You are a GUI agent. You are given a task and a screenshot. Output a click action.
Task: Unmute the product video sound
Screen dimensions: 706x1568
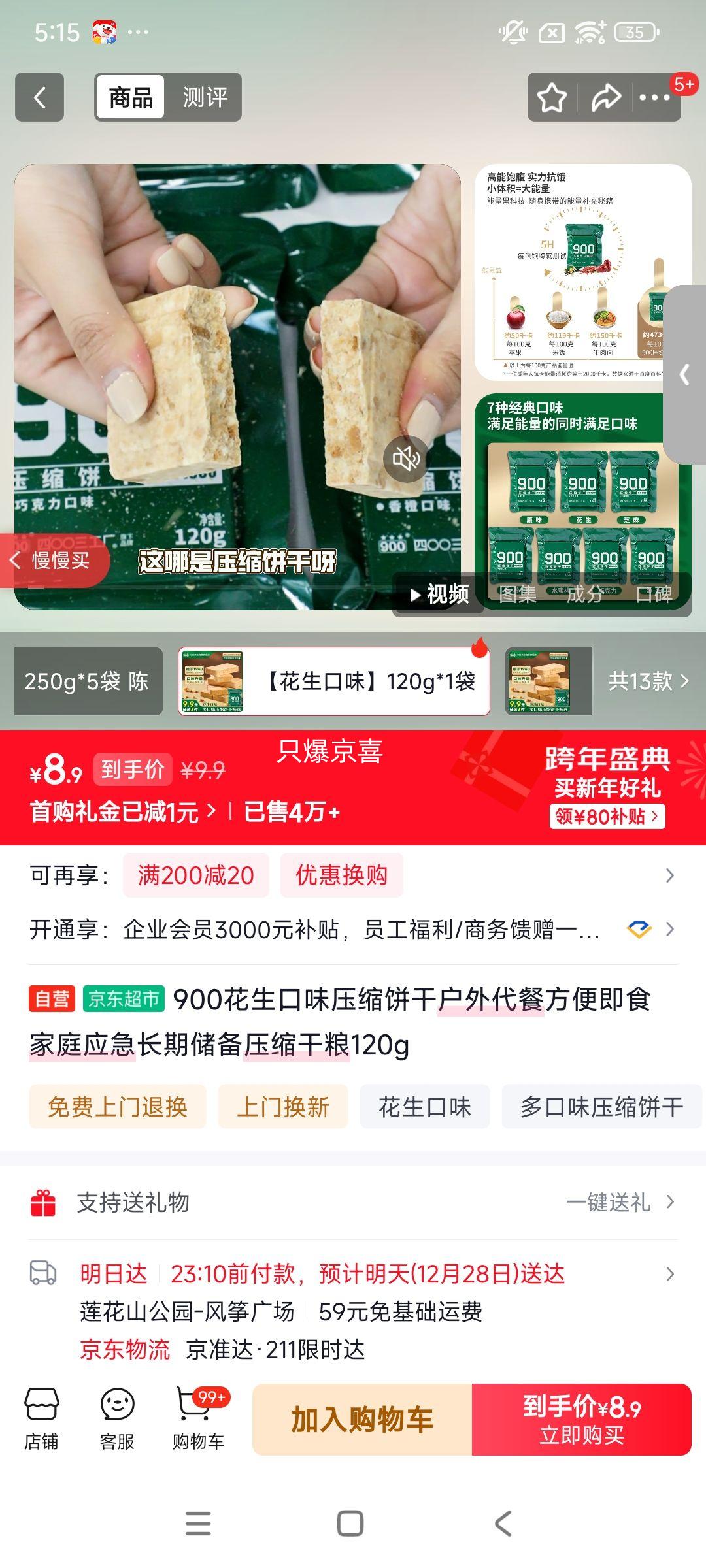407,458
